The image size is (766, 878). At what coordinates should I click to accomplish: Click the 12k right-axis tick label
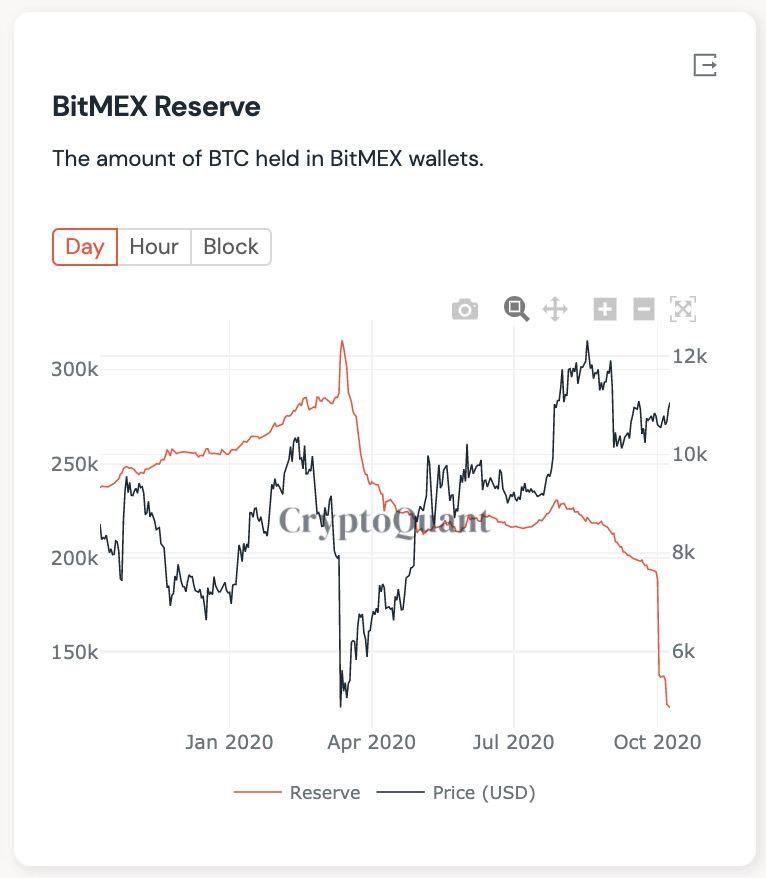point(688,354)
